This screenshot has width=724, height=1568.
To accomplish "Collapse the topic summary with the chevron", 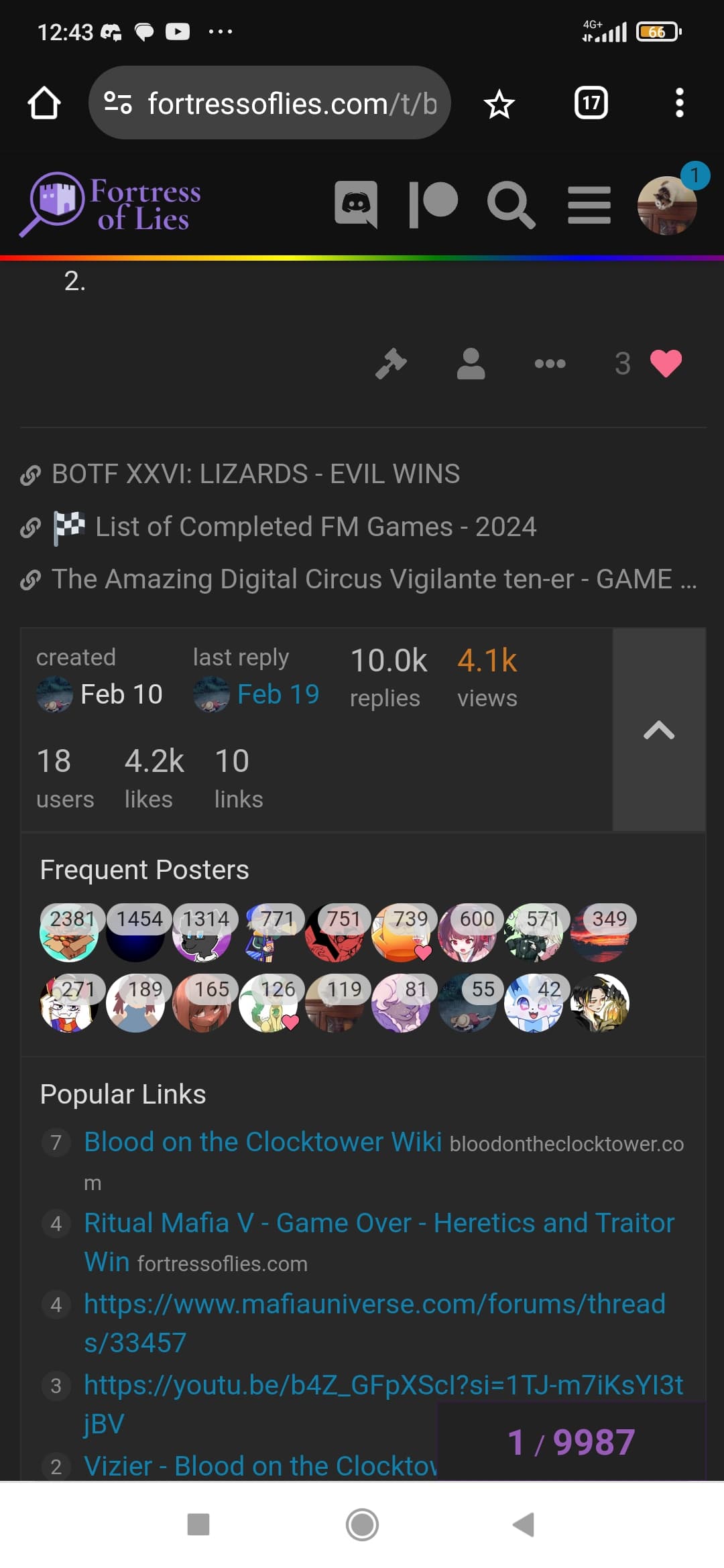I will coord(659,730).
